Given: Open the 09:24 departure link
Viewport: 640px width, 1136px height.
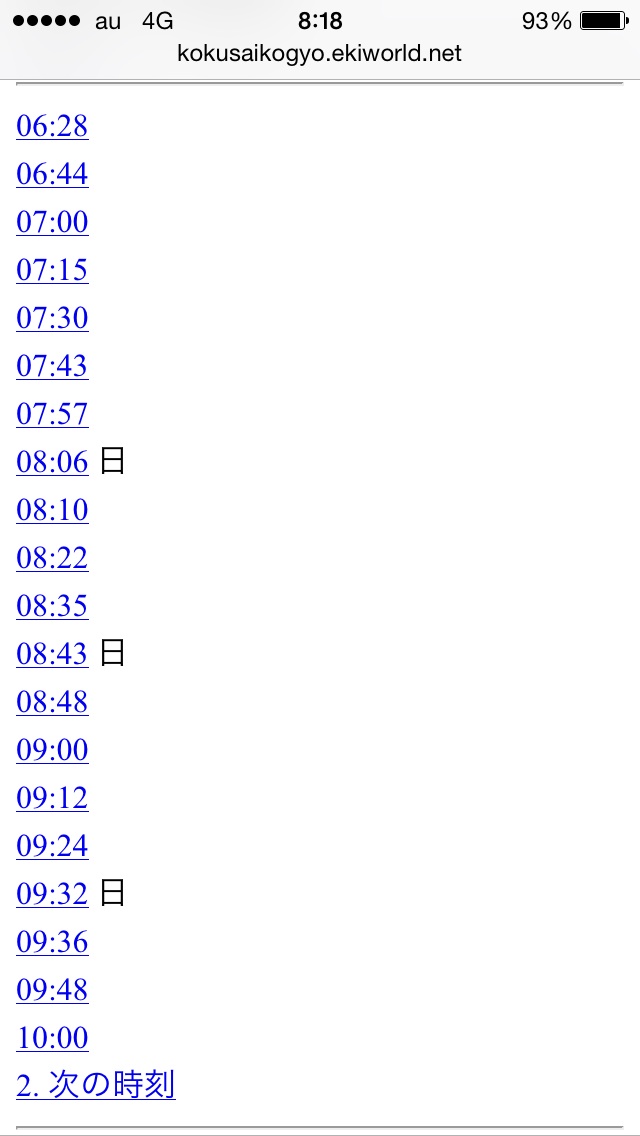Looking at the screenshot, I should pos(52,846).
